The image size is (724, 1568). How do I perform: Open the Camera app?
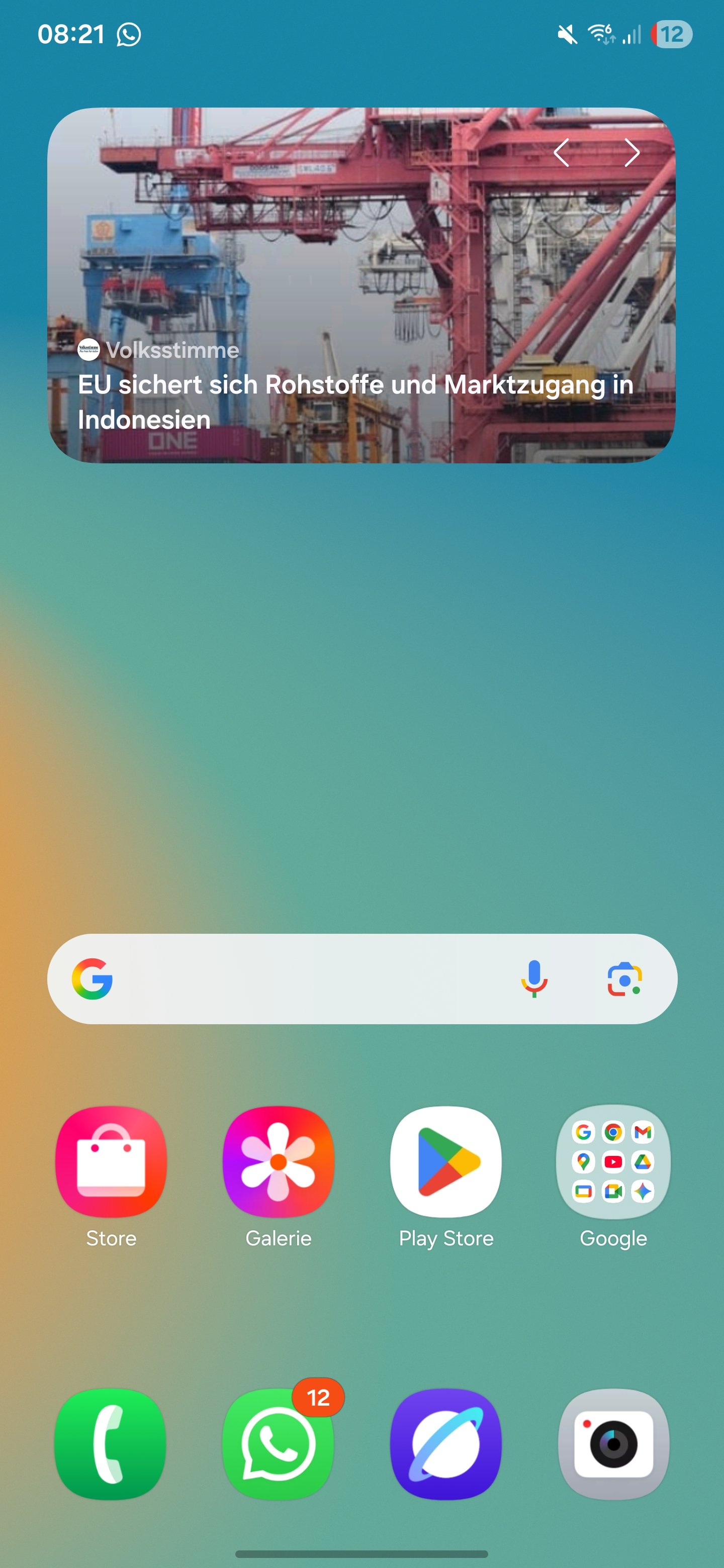(x=613, y=1443)
